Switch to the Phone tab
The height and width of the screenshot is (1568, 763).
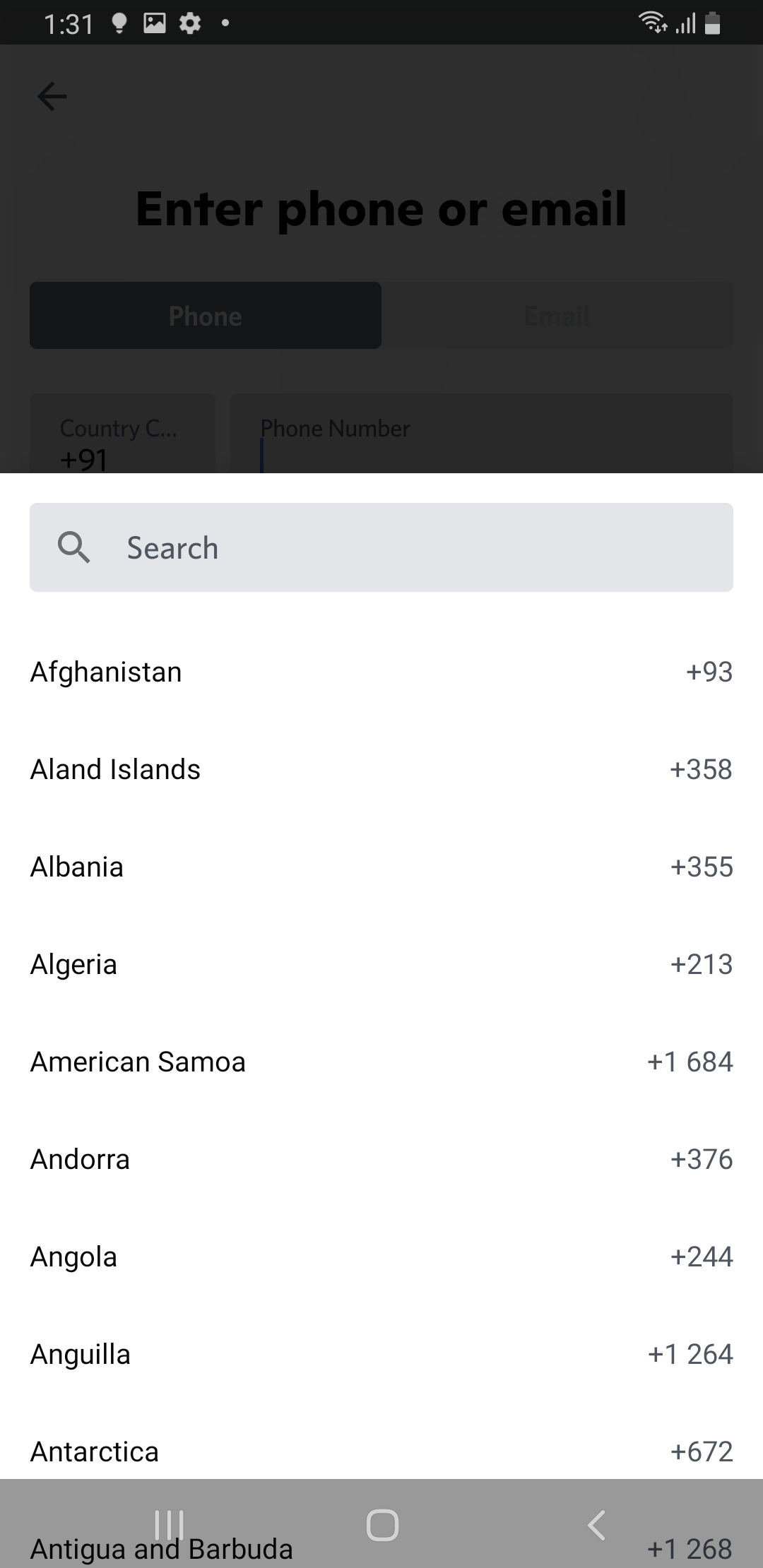coord(204,316)
